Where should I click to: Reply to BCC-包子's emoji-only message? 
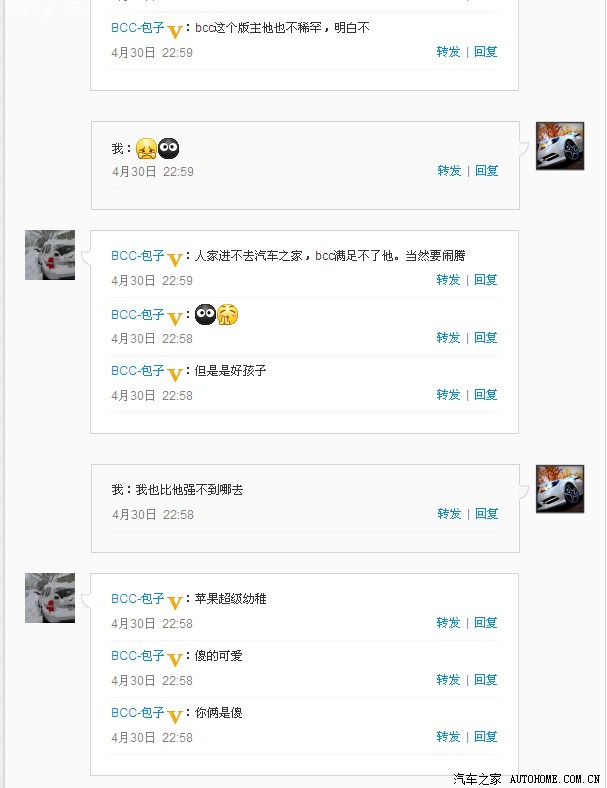click(x=486, y=338)
